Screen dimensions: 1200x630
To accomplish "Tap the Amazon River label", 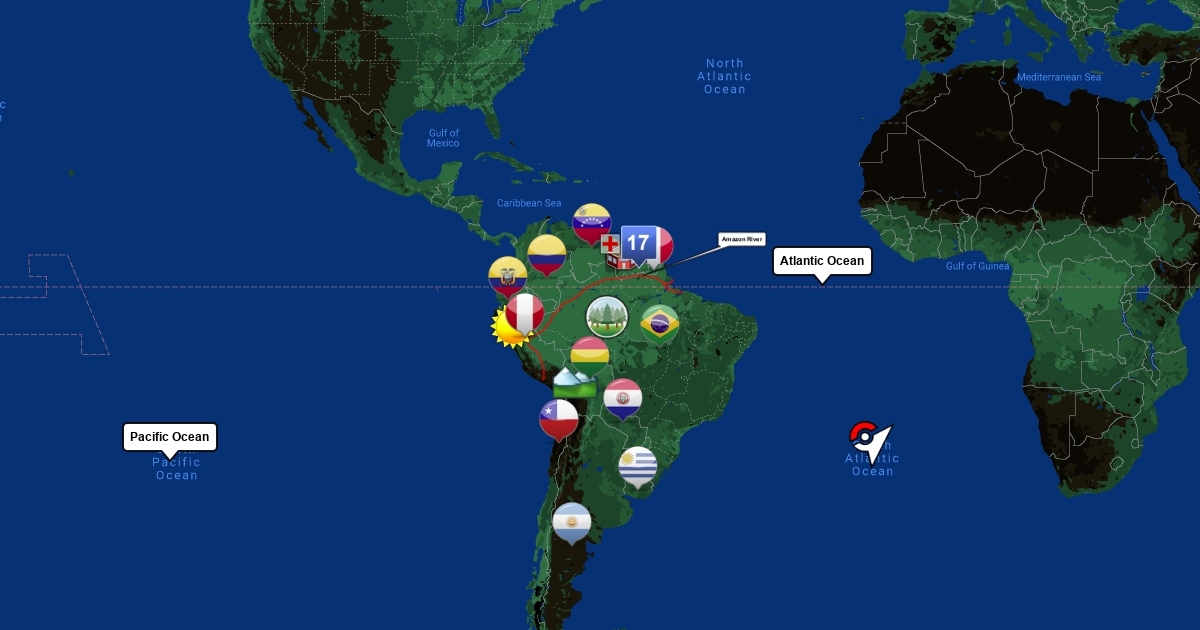I will pyautogui.click(x=742, y=239).
